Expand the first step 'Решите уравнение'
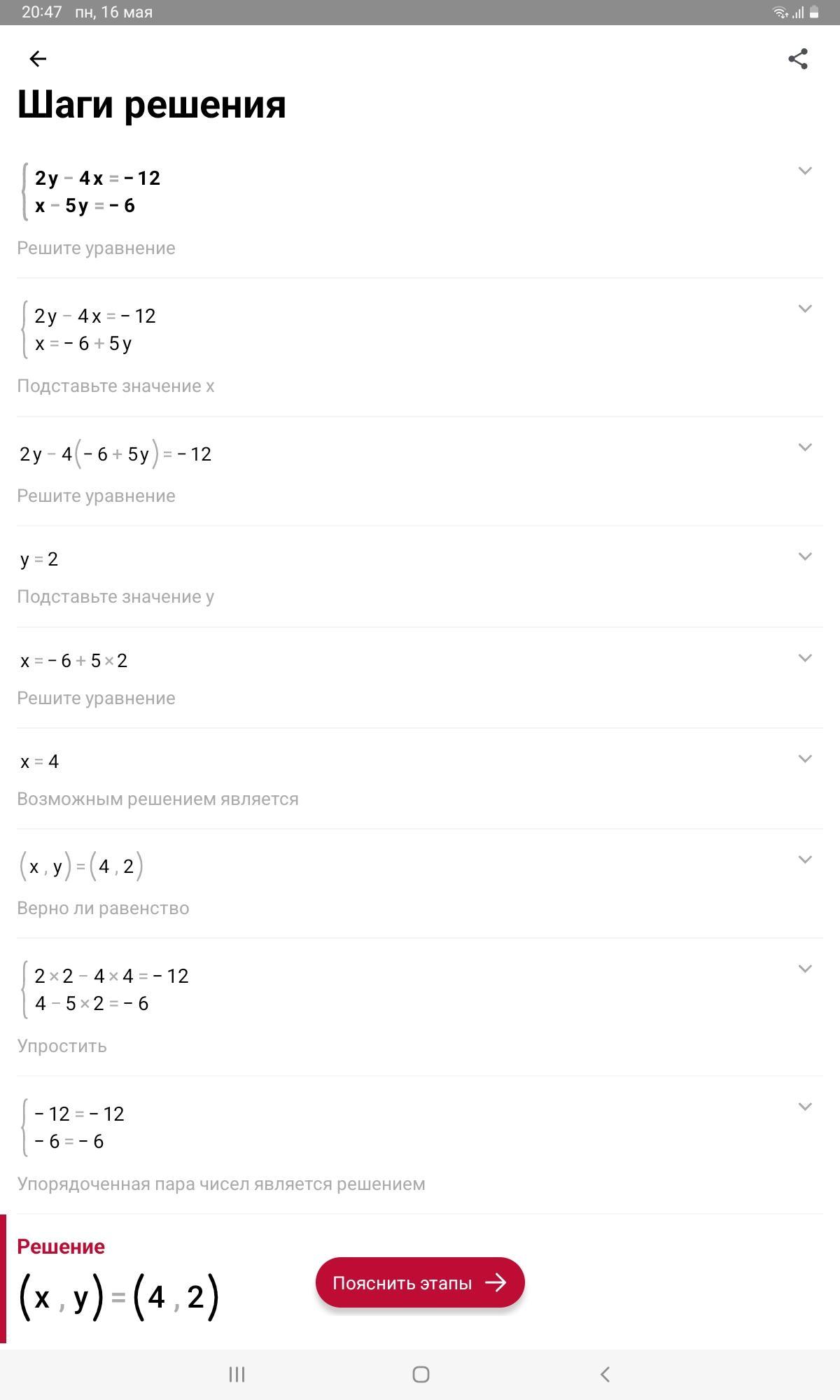The width and height of the screenshot is (840, 1400). pos(805,171)
